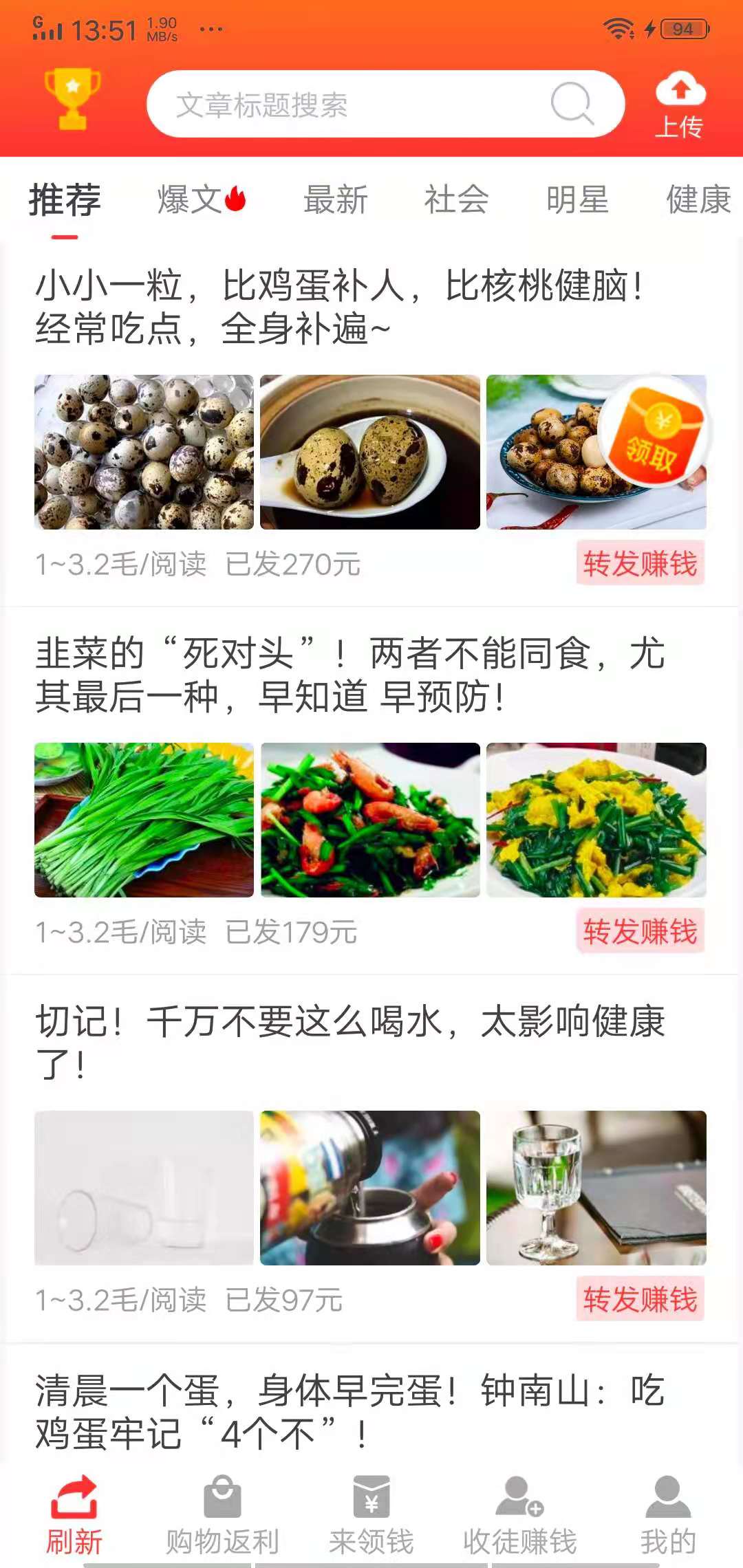743x1568 pixels.
Task: Tap 转发赚钱 on the quail egg article
Action: coord(641,563)
